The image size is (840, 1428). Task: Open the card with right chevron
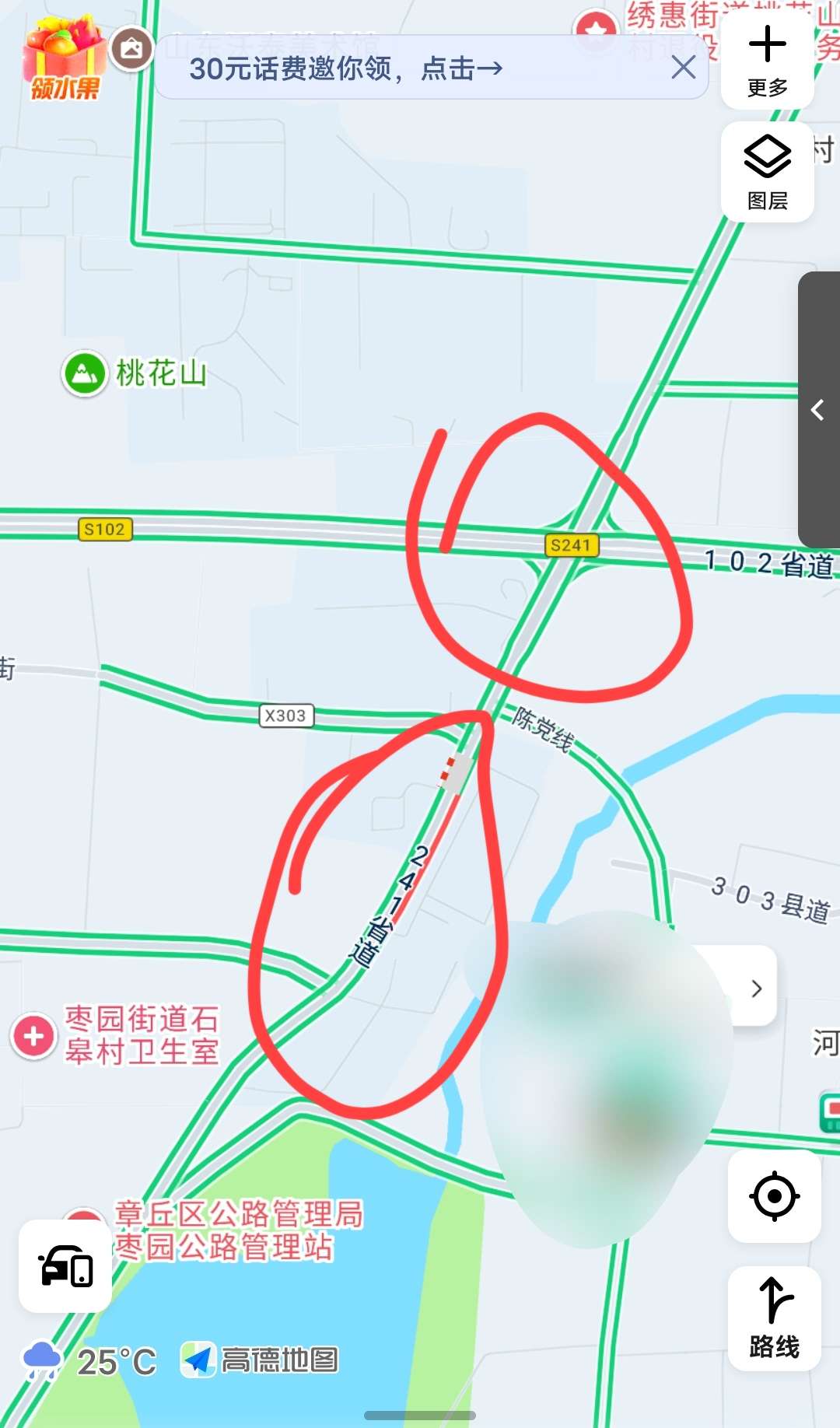756,988
